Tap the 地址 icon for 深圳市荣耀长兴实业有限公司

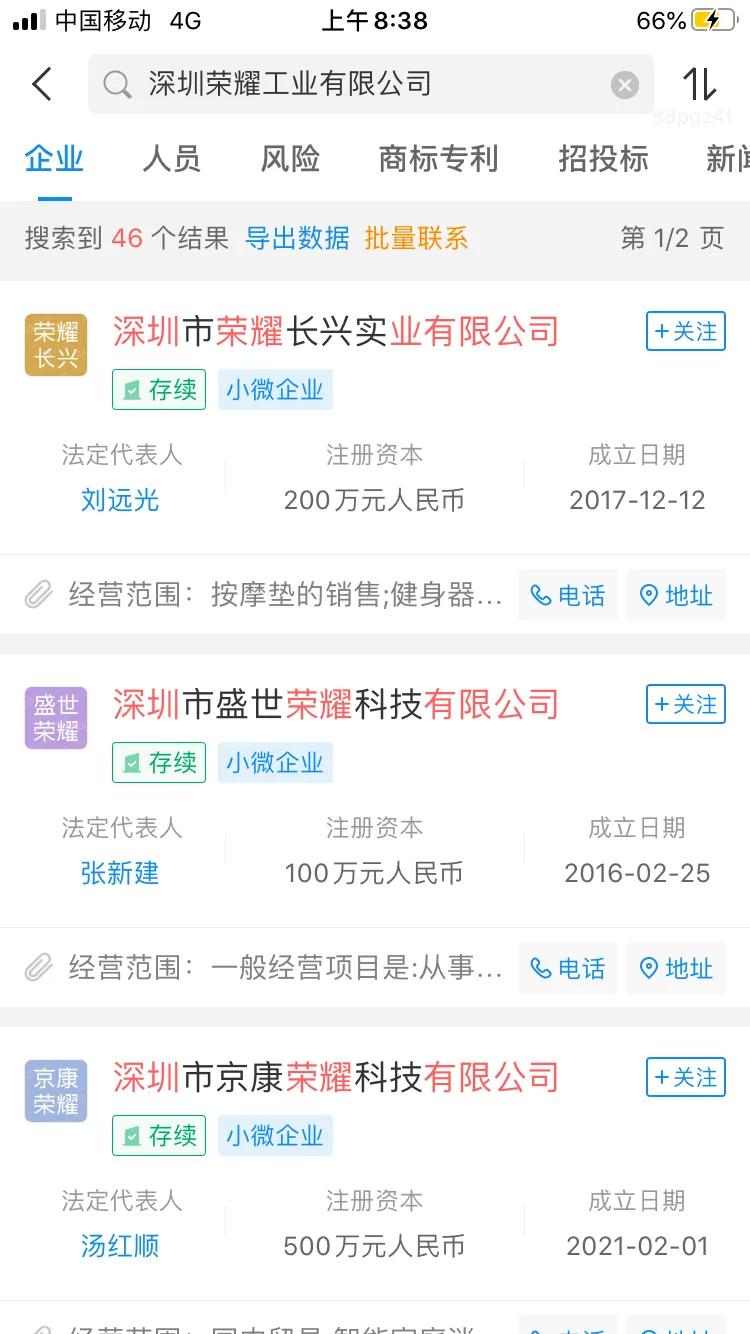pyautogui.click(x=676, y=595)
